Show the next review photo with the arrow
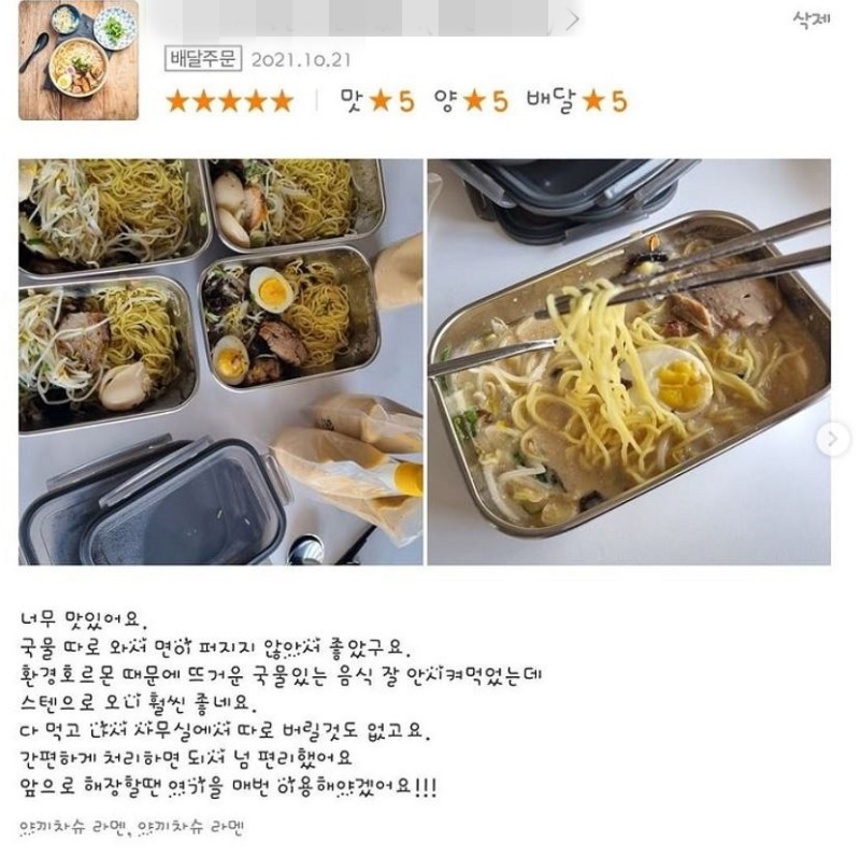860x857 pixels. 832,438
